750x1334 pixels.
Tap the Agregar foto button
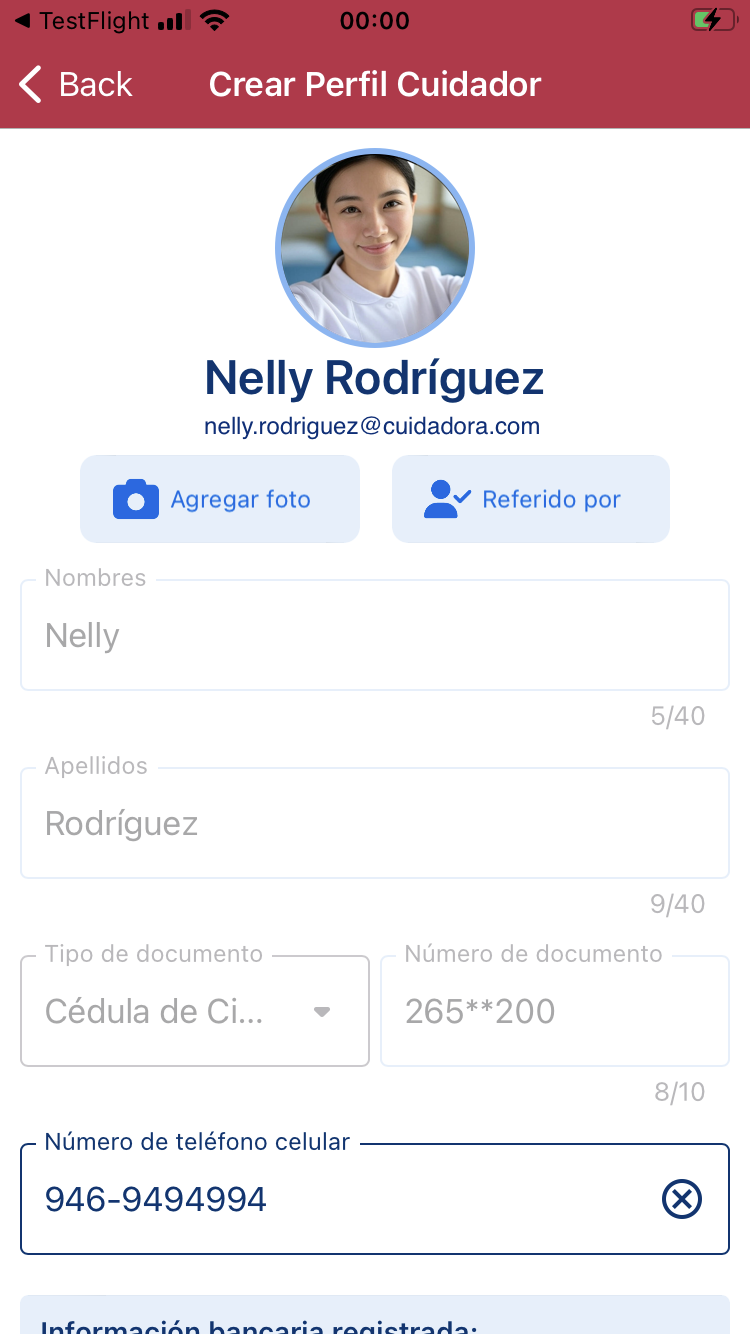[220, 499]
